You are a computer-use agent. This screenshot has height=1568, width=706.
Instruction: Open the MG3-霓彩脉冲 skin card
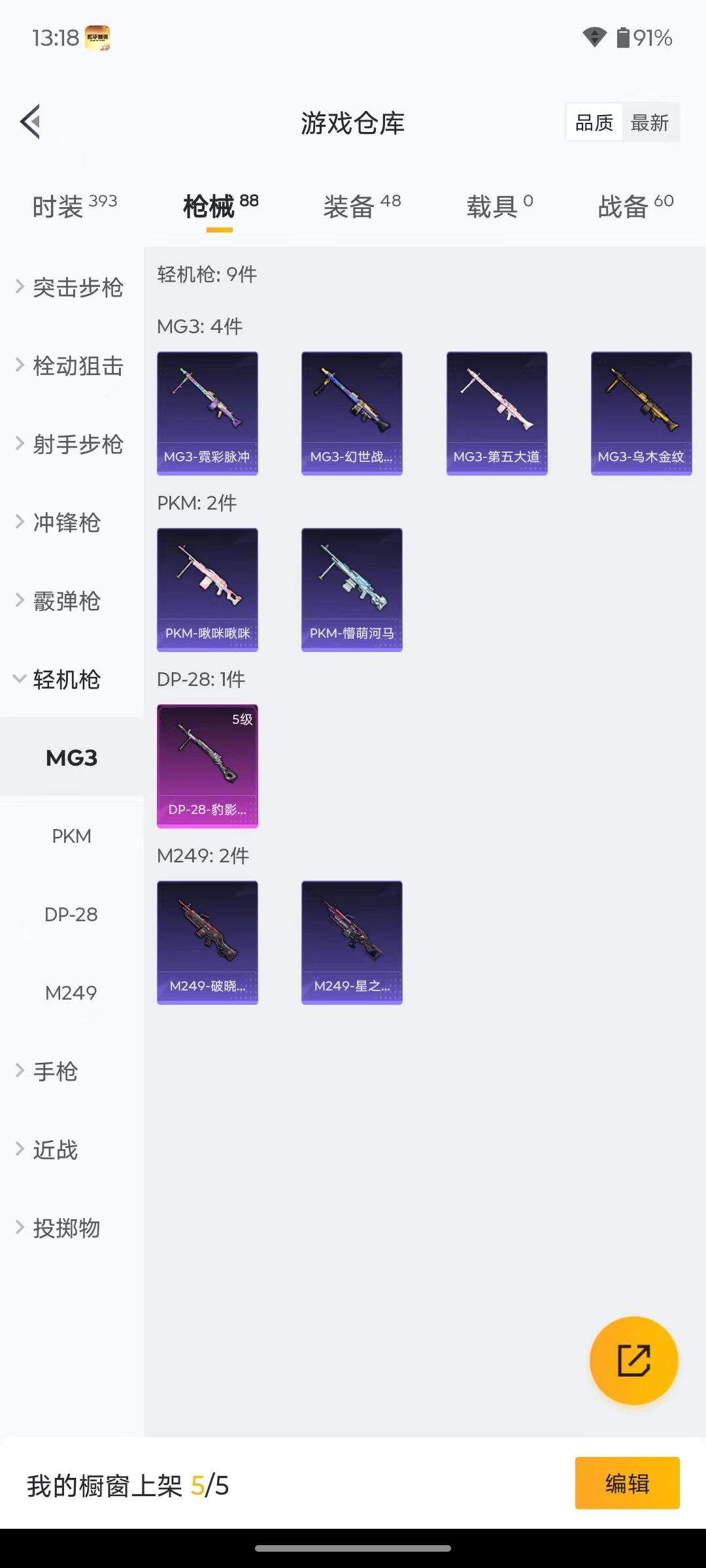[x=207, y=413]
